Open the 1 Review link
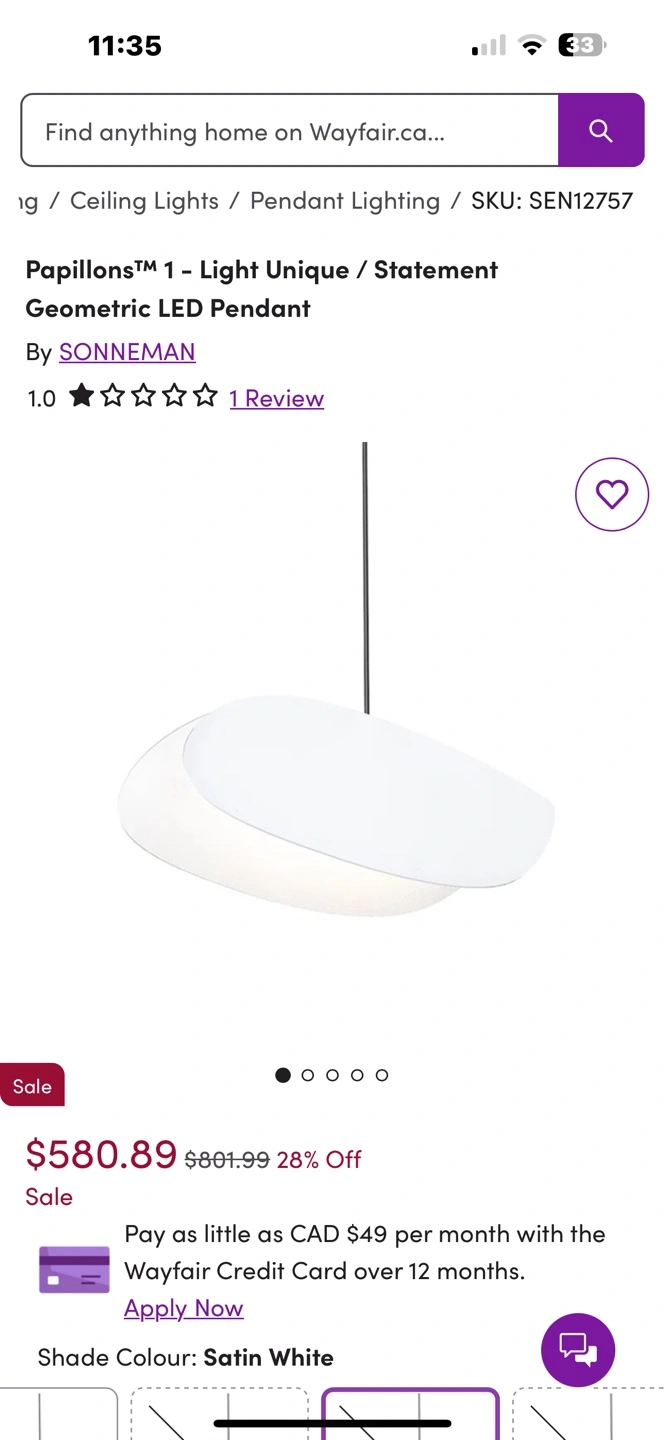The image size is (665, 1440). pyautogui.click(x=277, y=398)
